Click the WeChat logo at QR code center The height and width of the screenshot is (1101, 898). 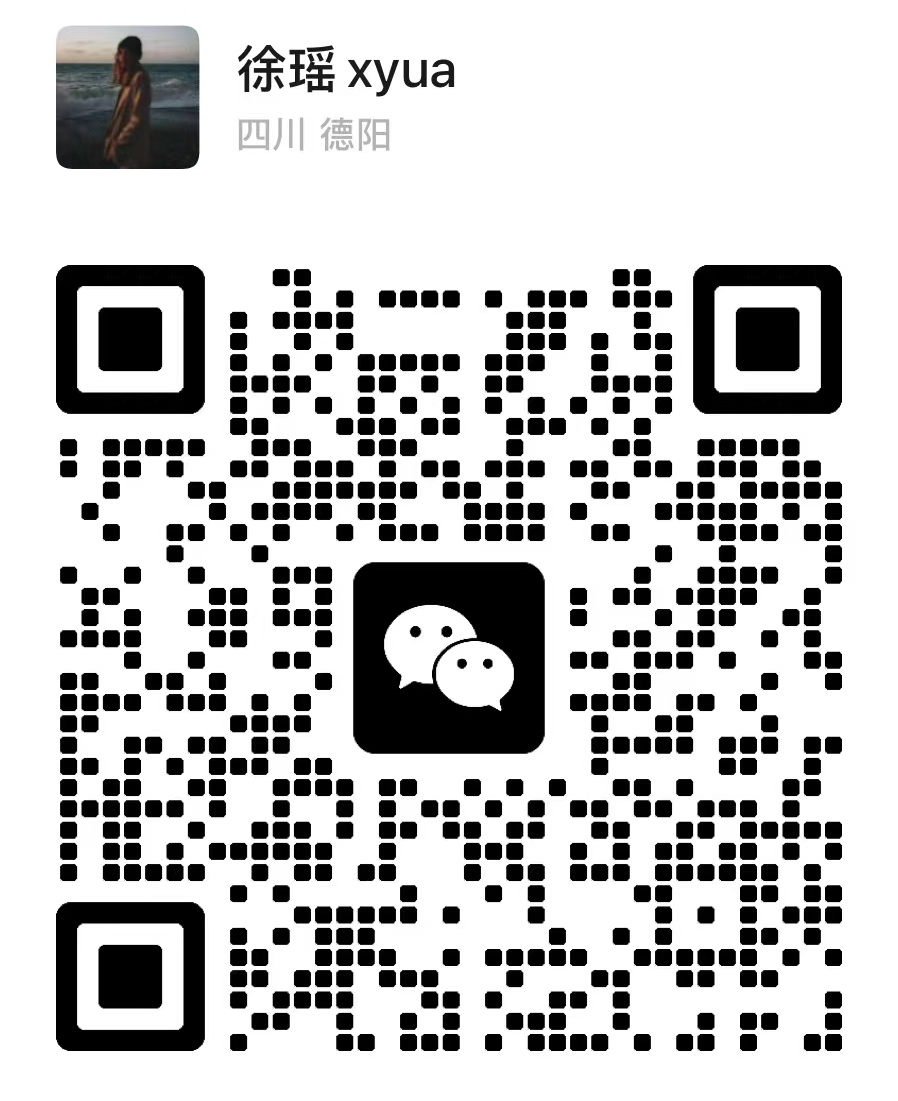pyautogui.click(x=448, y=657)
